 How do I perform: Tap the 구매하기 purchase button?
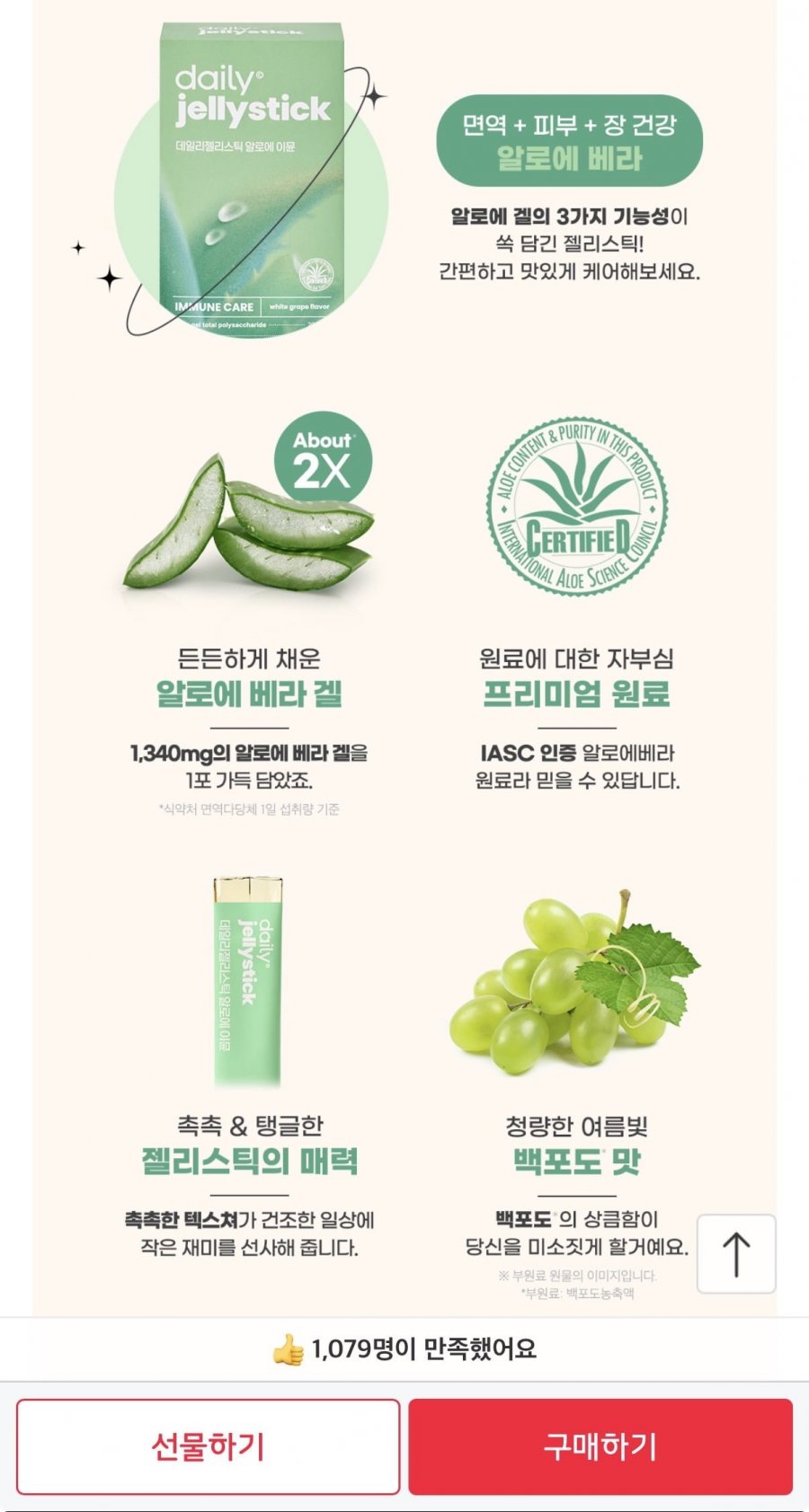pyautogui.click(x=600, y=1446)
